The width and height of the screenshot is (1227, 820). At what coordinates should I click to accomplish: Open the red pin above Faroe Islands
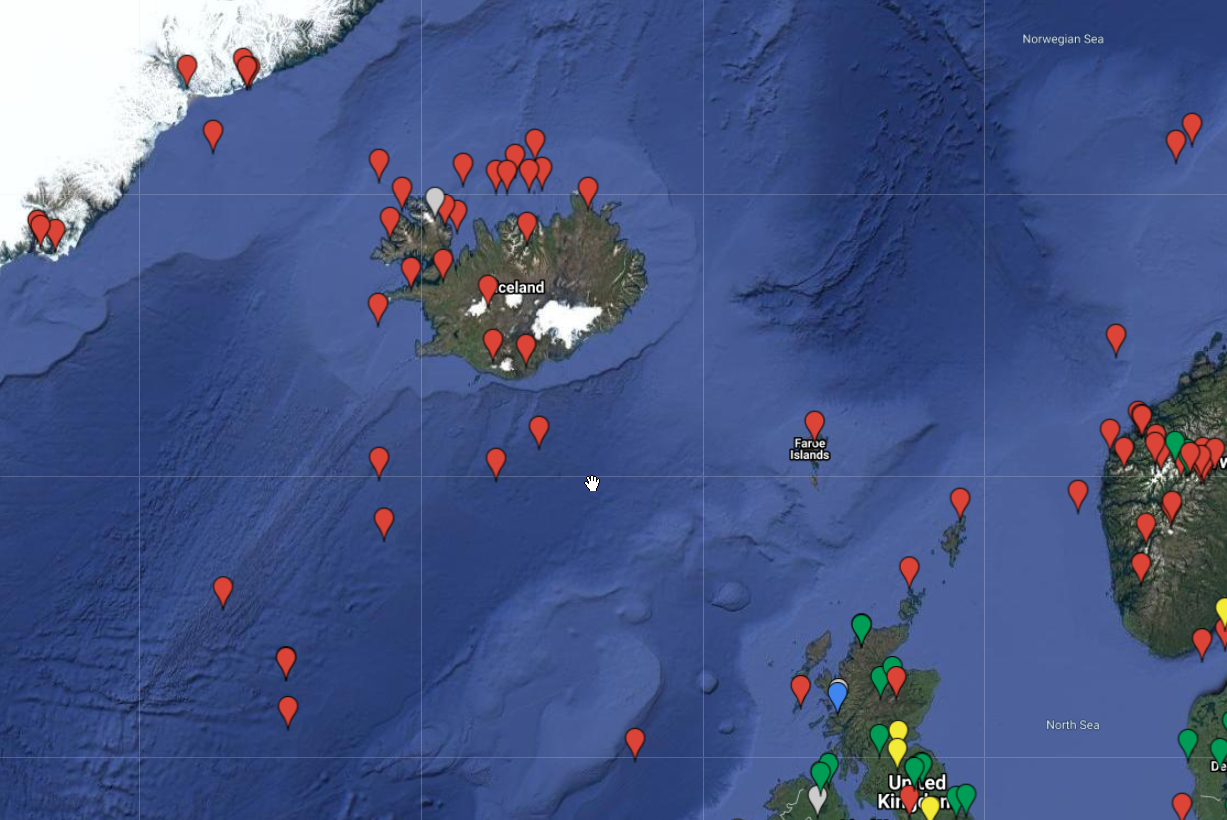click(815, 423)
